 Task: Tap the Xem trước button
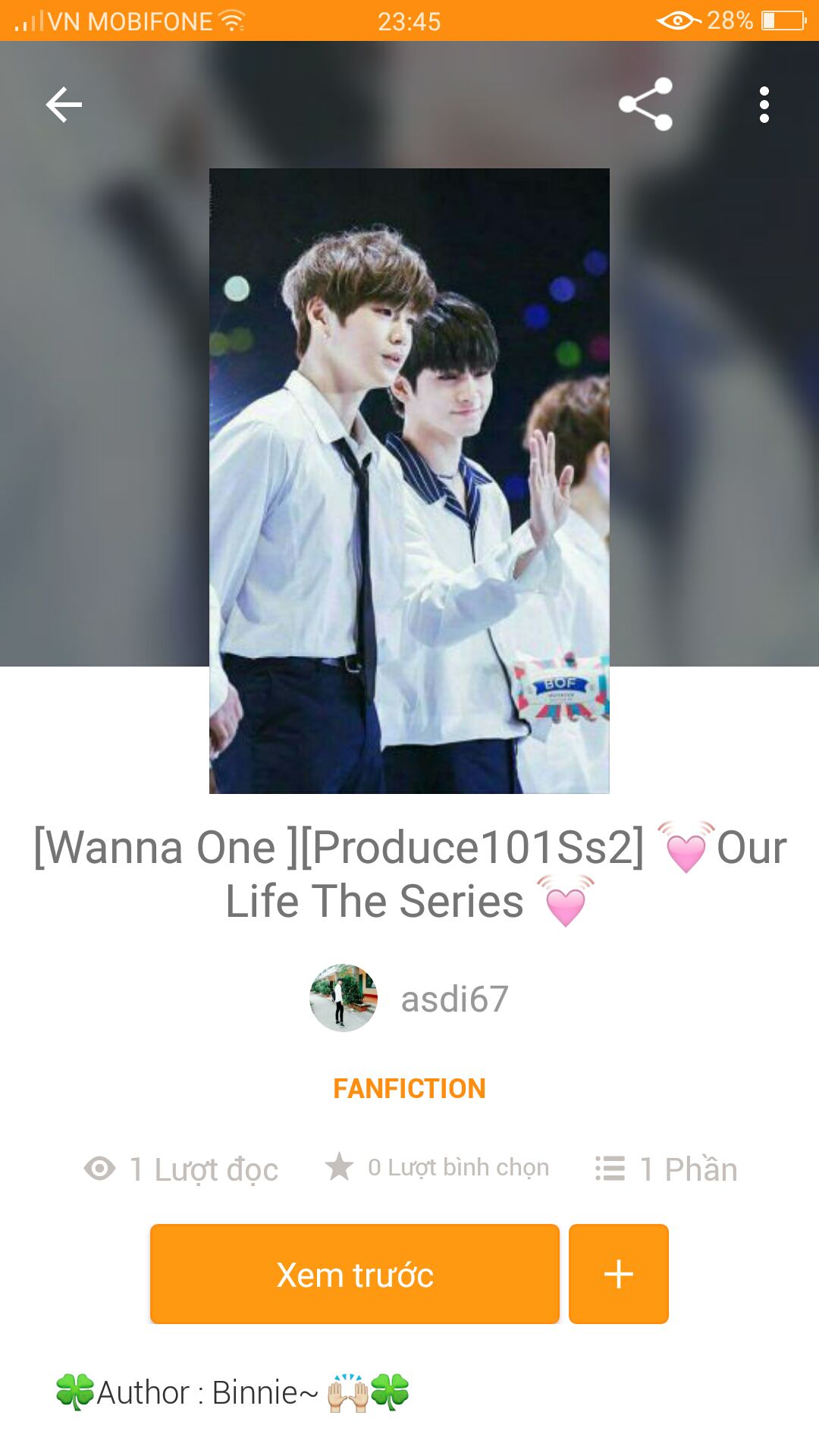[x=355, y=1274]
